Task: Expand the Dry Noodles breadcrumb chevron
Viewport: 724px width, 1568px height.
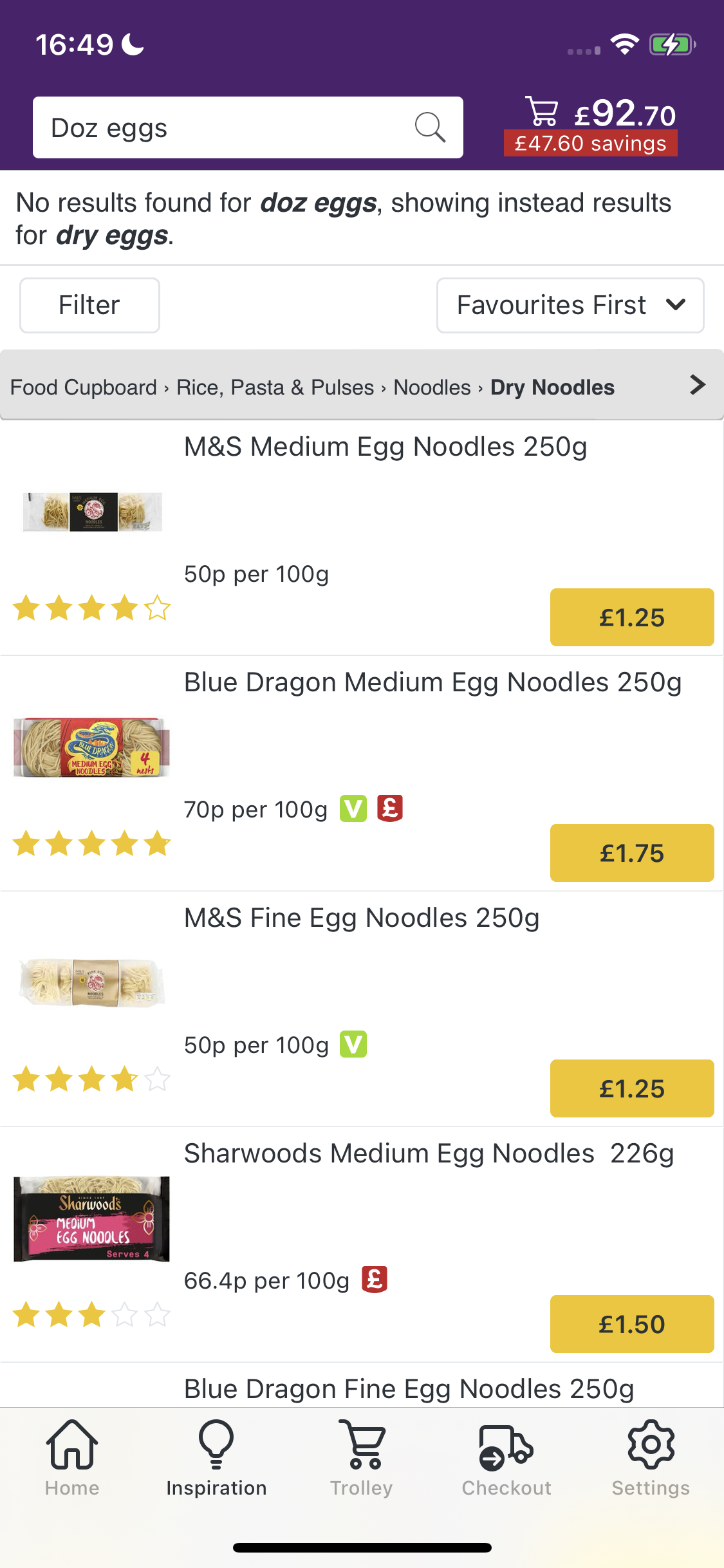Action: [696, 386]
